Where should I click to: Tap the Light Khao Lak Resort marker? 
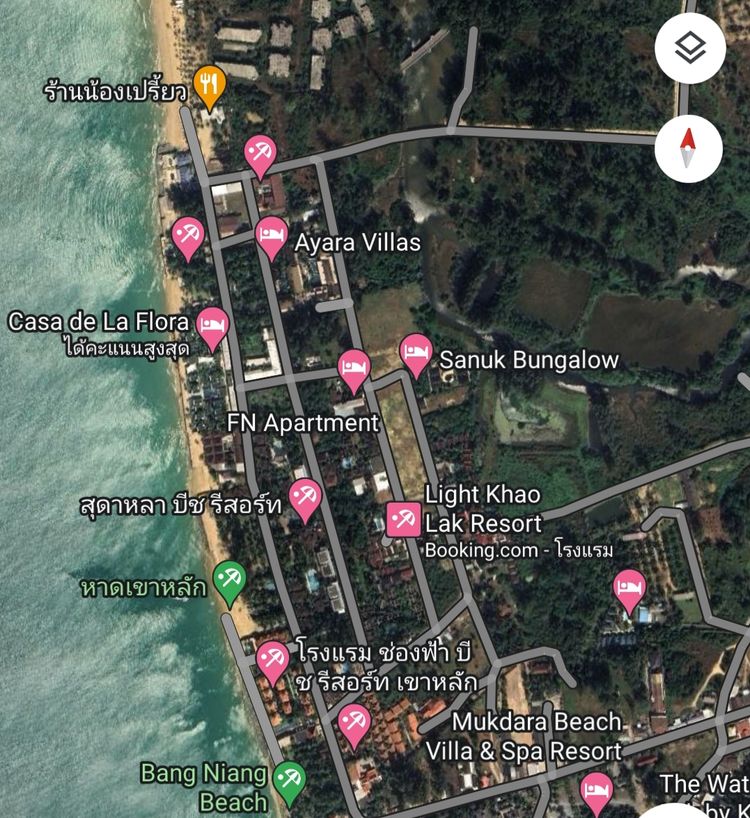(x=404, y=519)
